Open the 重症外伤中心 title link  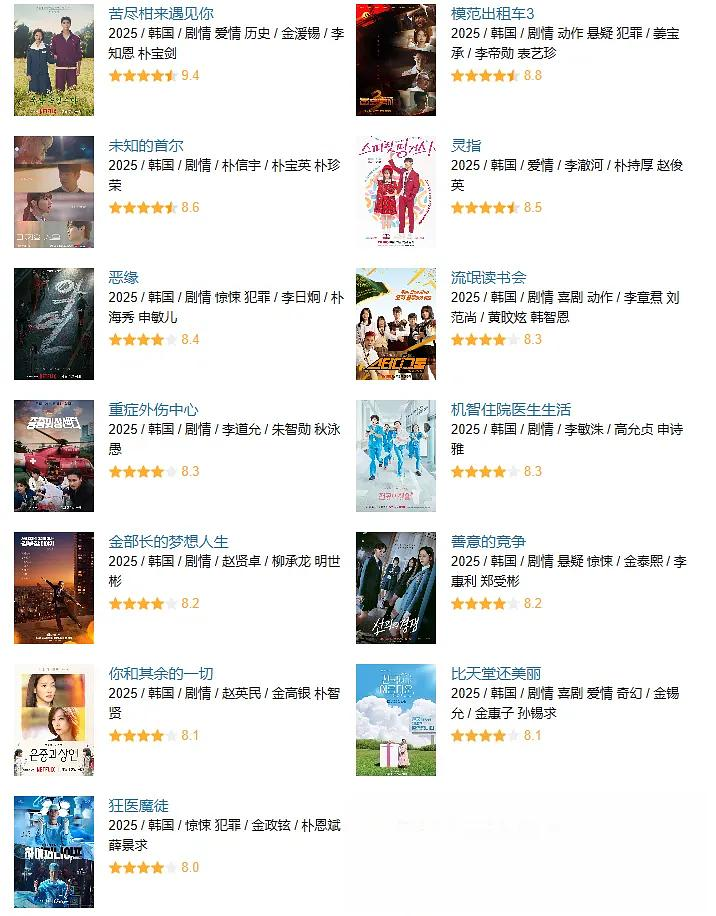point(153,410)
